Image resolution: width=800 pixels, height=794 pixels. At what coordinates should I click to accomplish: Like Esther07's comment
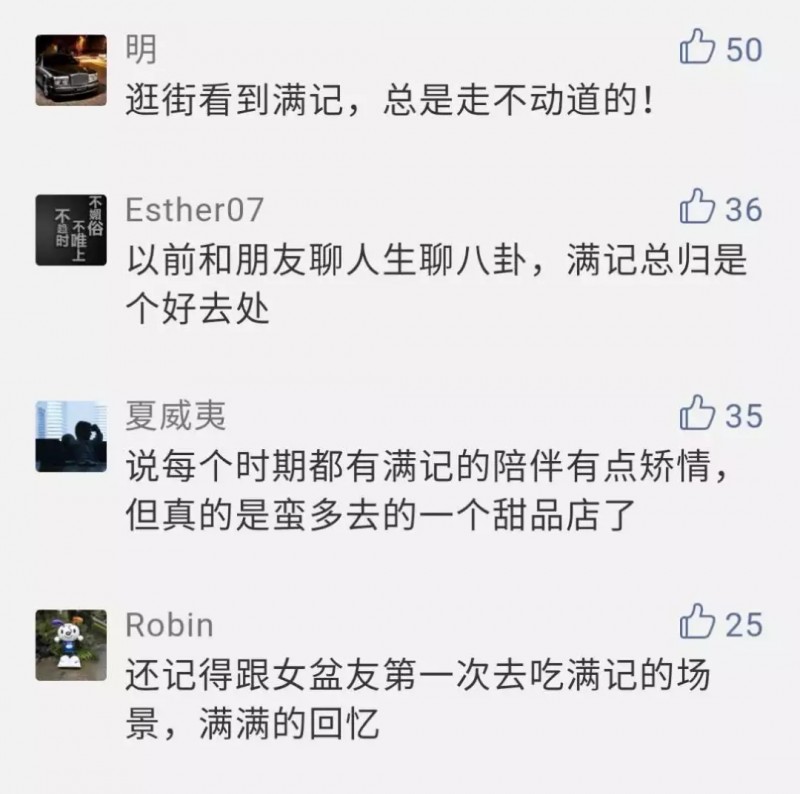pos(696,208)
